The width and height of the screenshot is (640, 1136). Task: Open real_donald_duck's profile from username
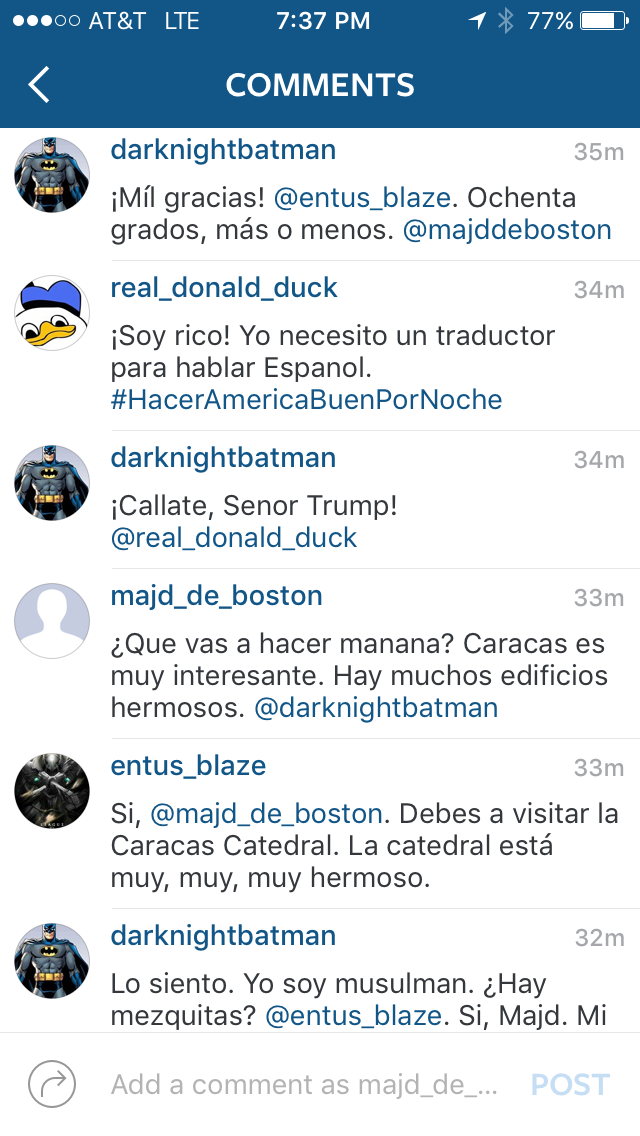[224, 288]
